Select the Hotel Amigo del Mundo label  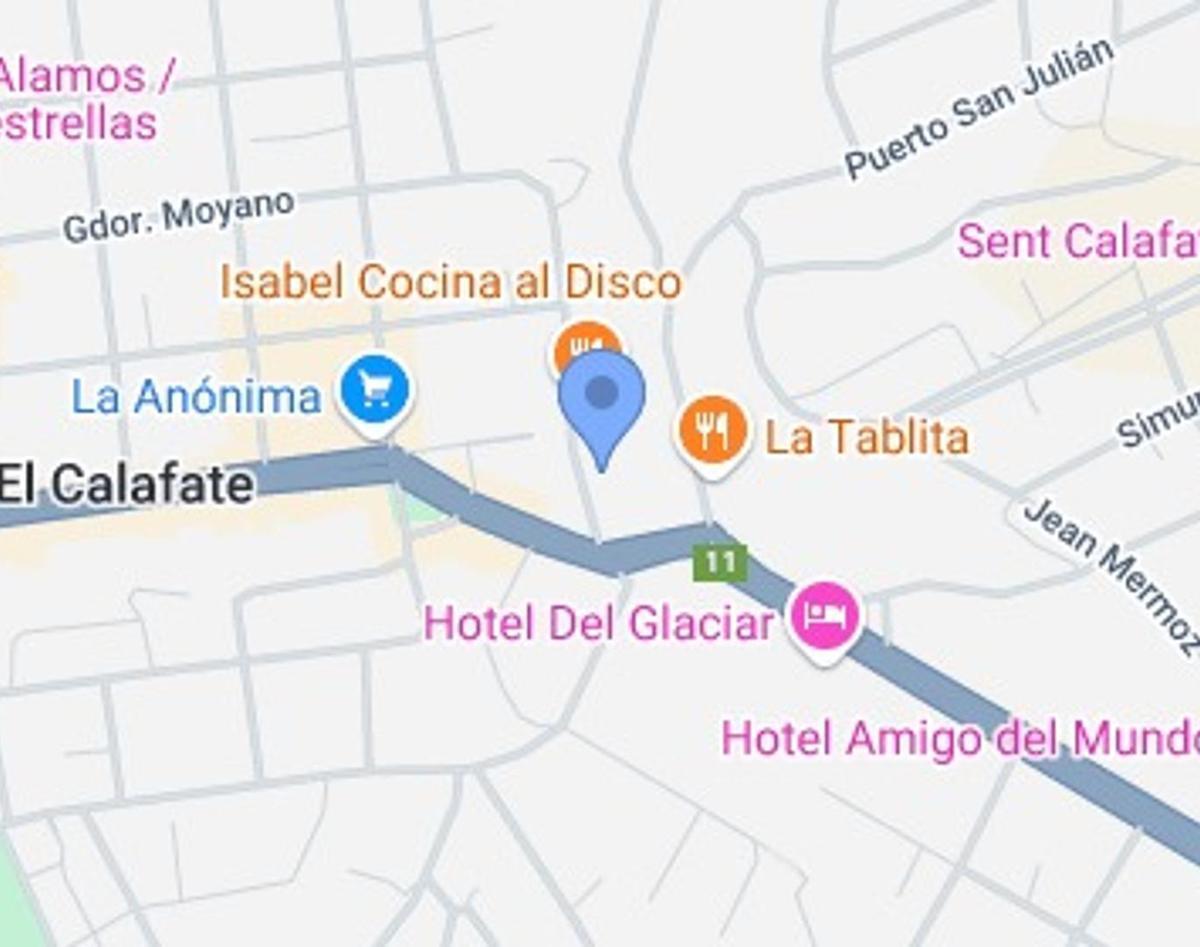tap(958, 739)
